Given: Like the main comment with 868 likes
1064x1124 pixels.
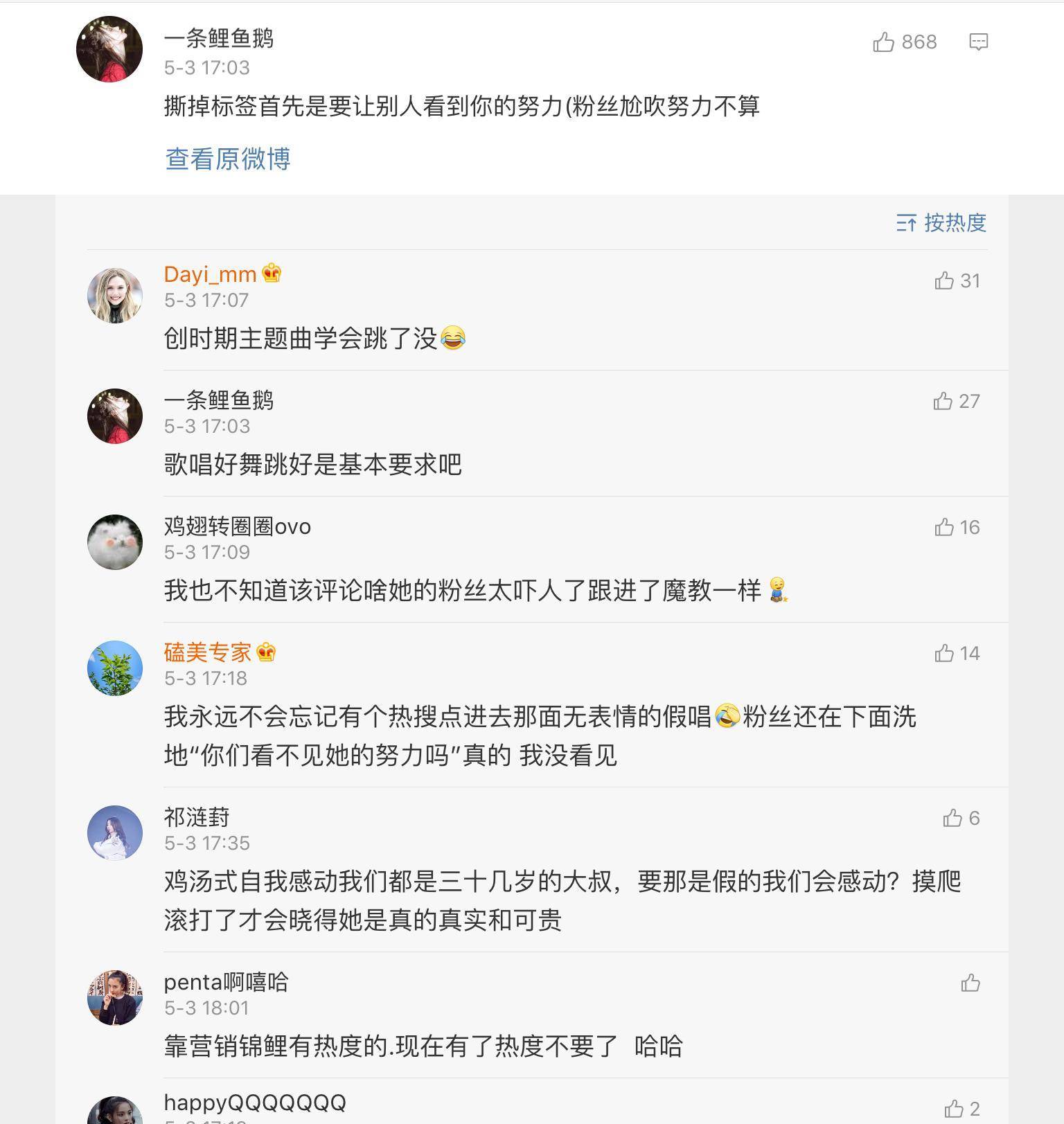Looking at the screenshot, I should point(884,42).
